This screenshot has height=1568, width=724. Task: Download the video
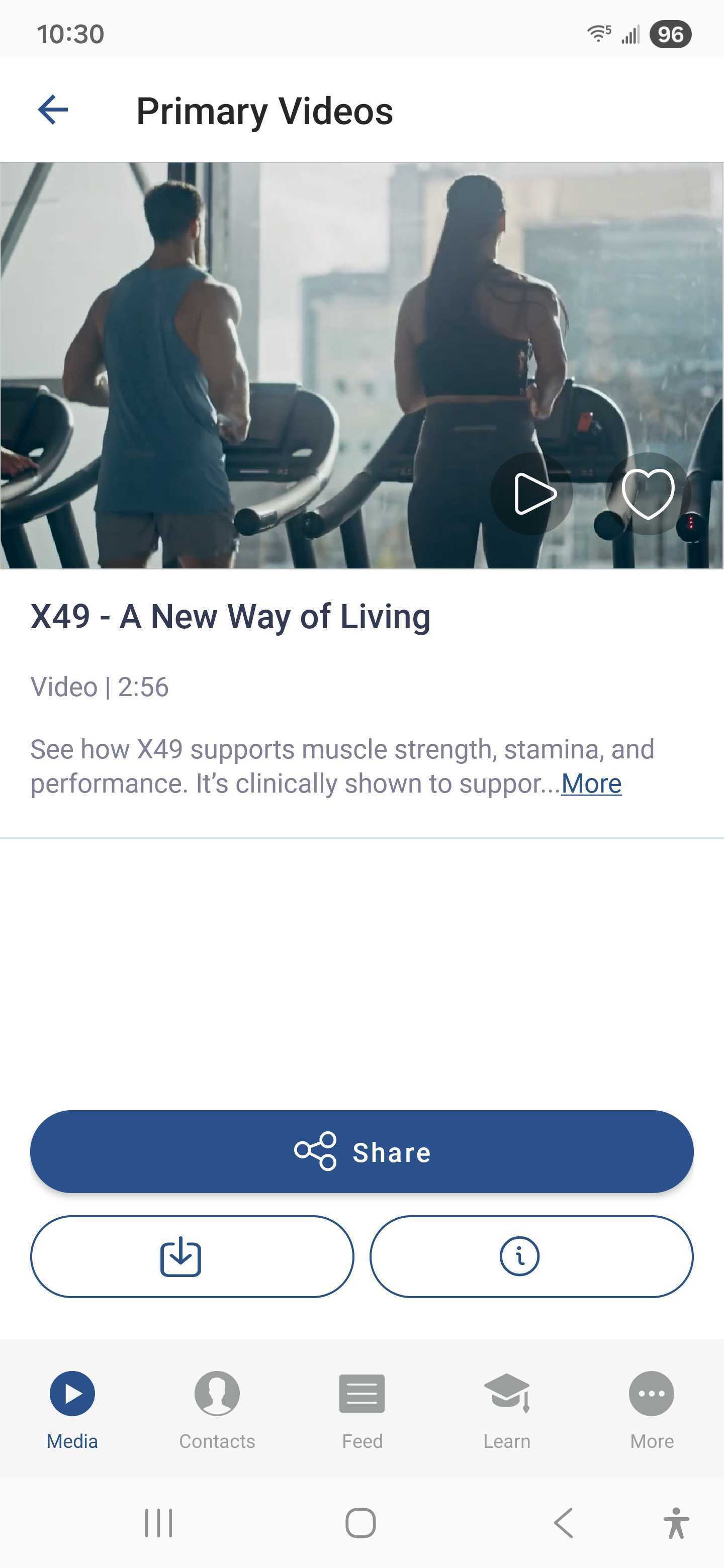[x=192, y=1256]
